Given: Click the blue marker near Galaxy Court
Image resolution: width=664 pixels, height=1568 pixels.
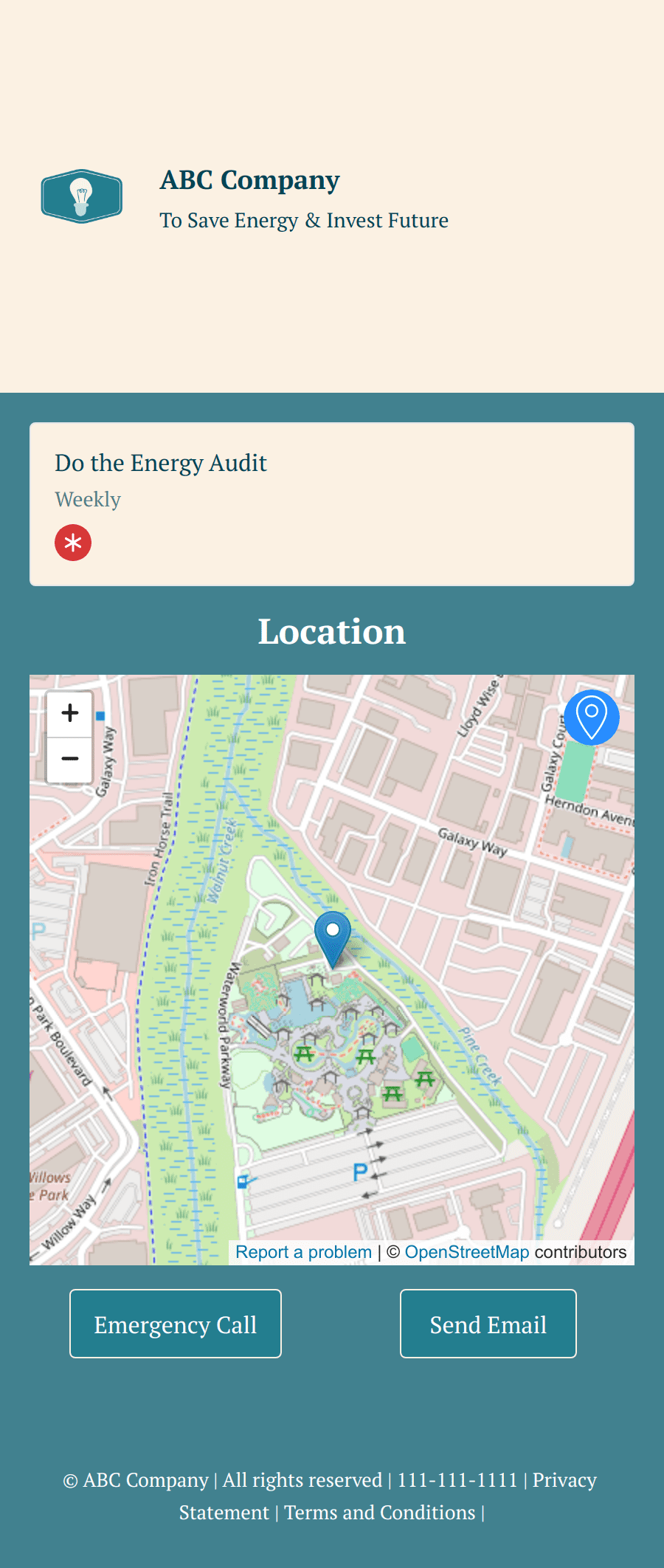Looking at the screenshot, I should (591, 716).
